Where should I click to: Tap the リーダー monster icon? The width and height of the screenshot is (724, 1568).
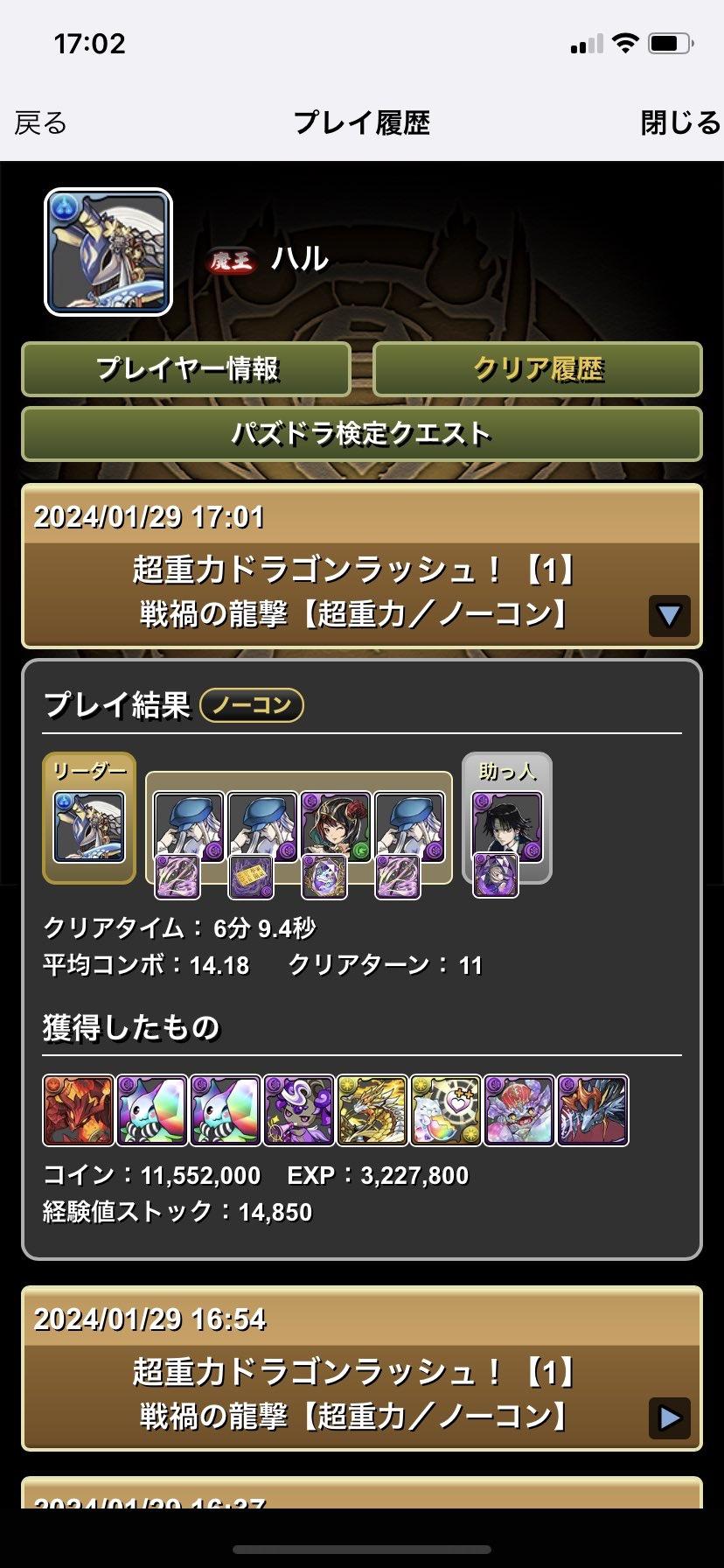pyautogui.click(x=89, y=827)
